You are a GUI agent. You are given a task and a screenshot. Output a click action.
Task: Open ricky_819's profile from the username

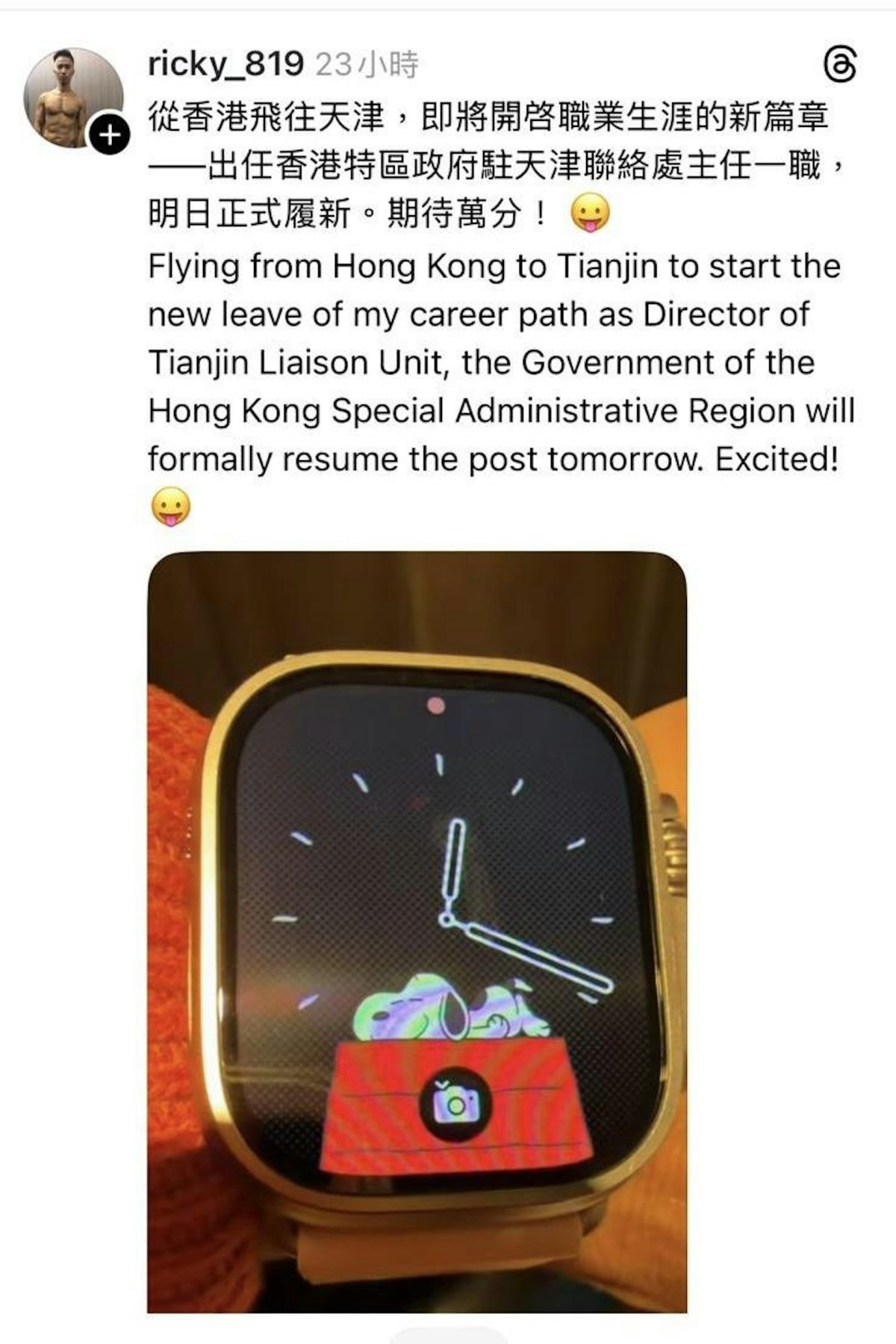tap(225, 65)
